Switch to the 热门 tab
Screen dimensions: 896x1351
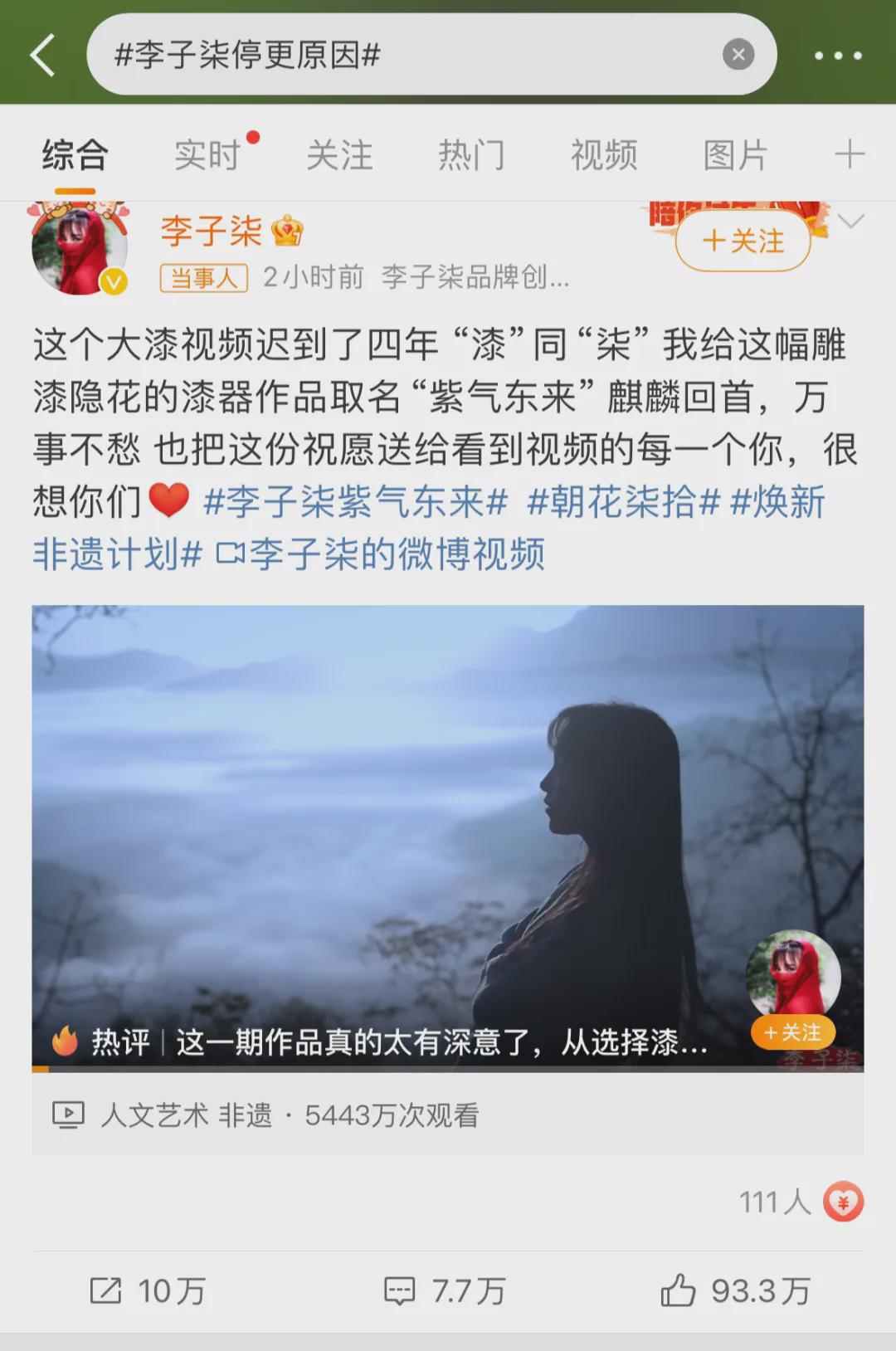click(x=471, y=155)
